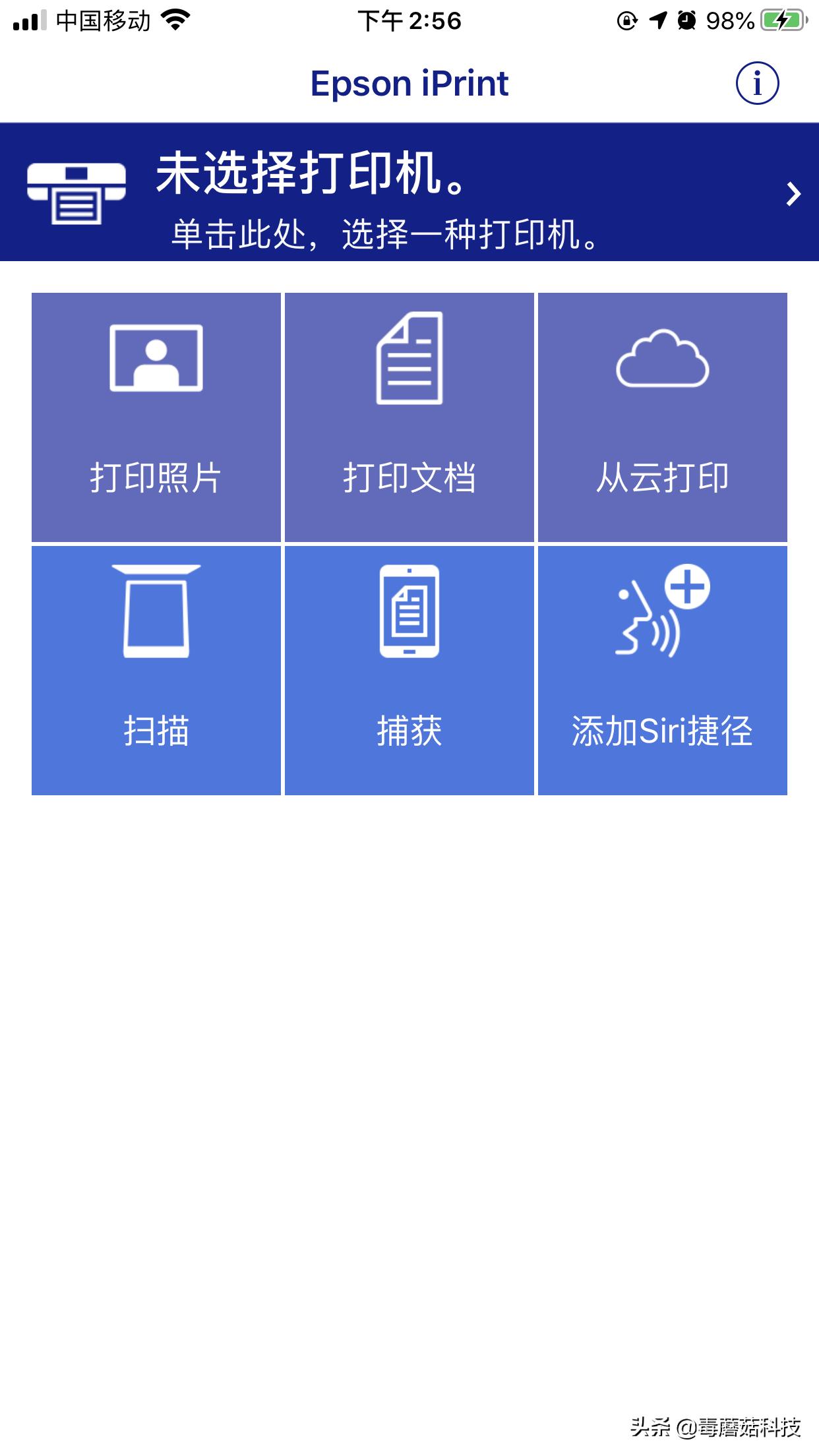This screenshot has width=819, height=1456.
Task: Tap 添加Siri捷径 to add Siri shortcut
Action: pos(662,731)
